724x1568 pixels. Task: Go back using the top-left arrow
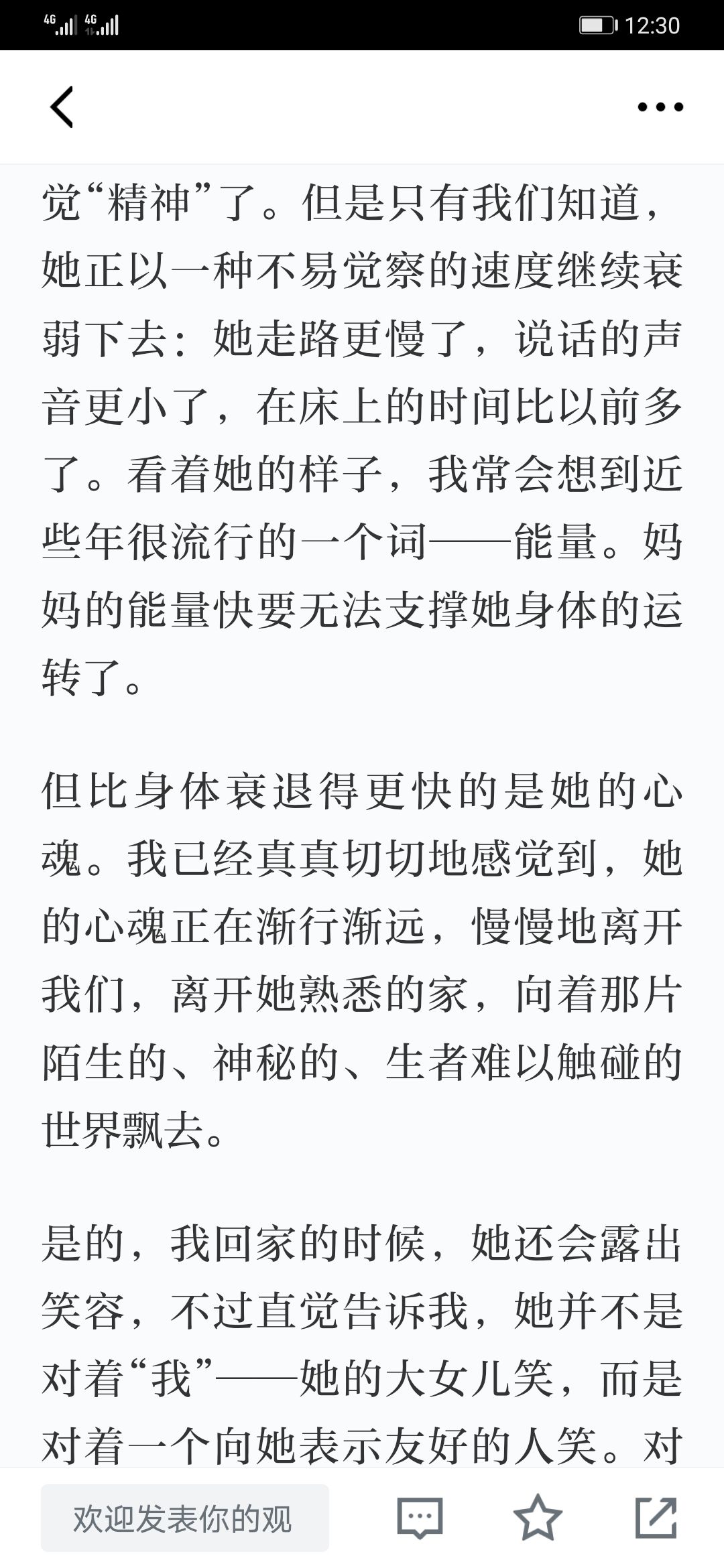[61, 107]
